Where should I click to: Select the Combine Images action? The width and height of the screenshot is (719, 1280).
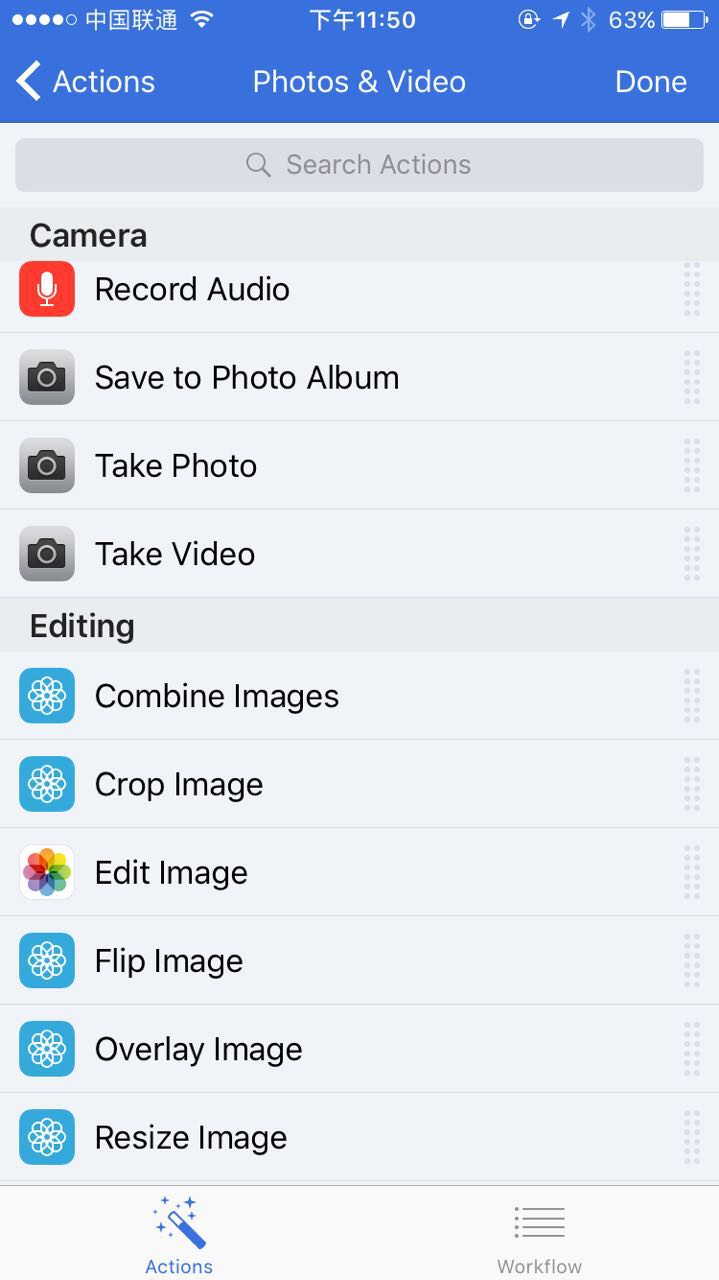tap(217, 696)
